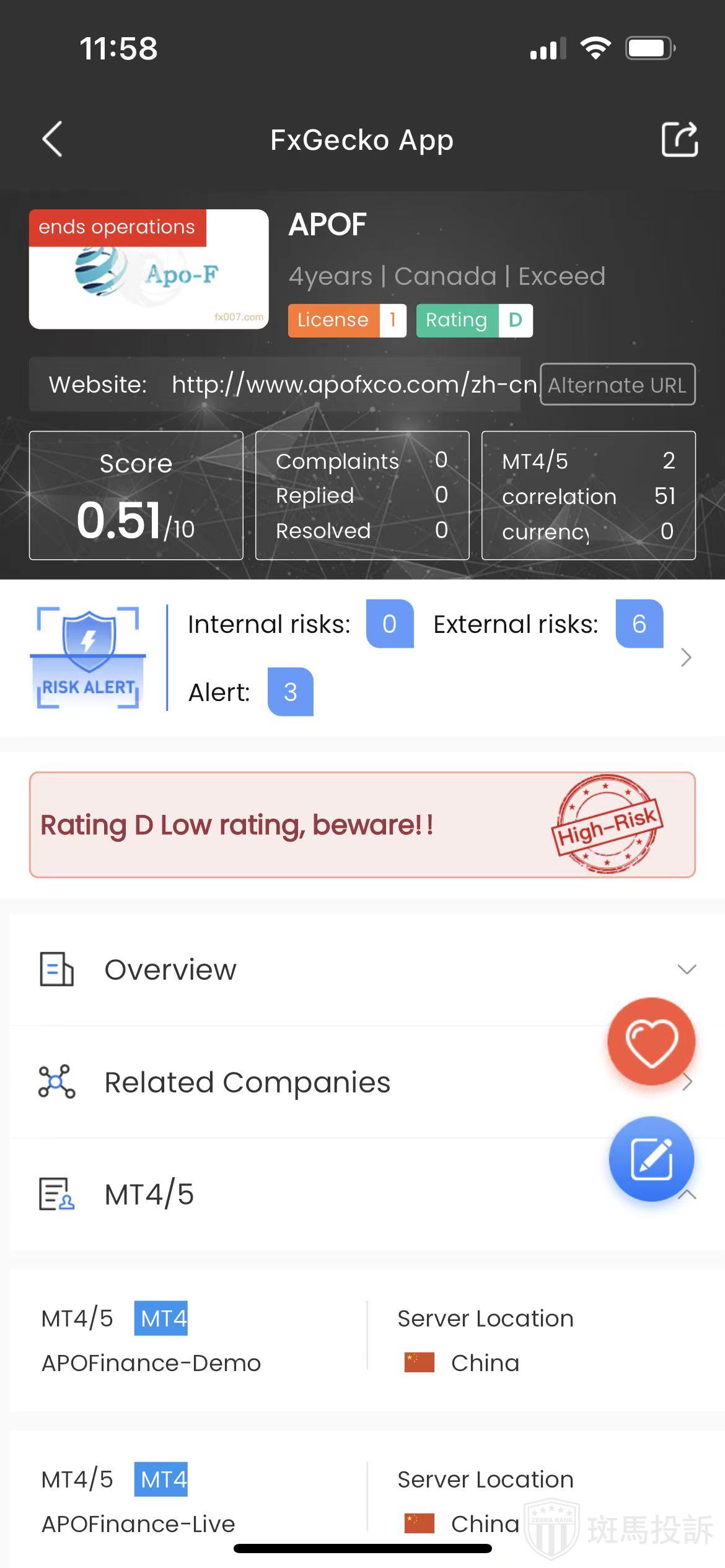The image size is (725, 1568).
Task: Share this APOF broker page
Action: [x=679, y=139]
